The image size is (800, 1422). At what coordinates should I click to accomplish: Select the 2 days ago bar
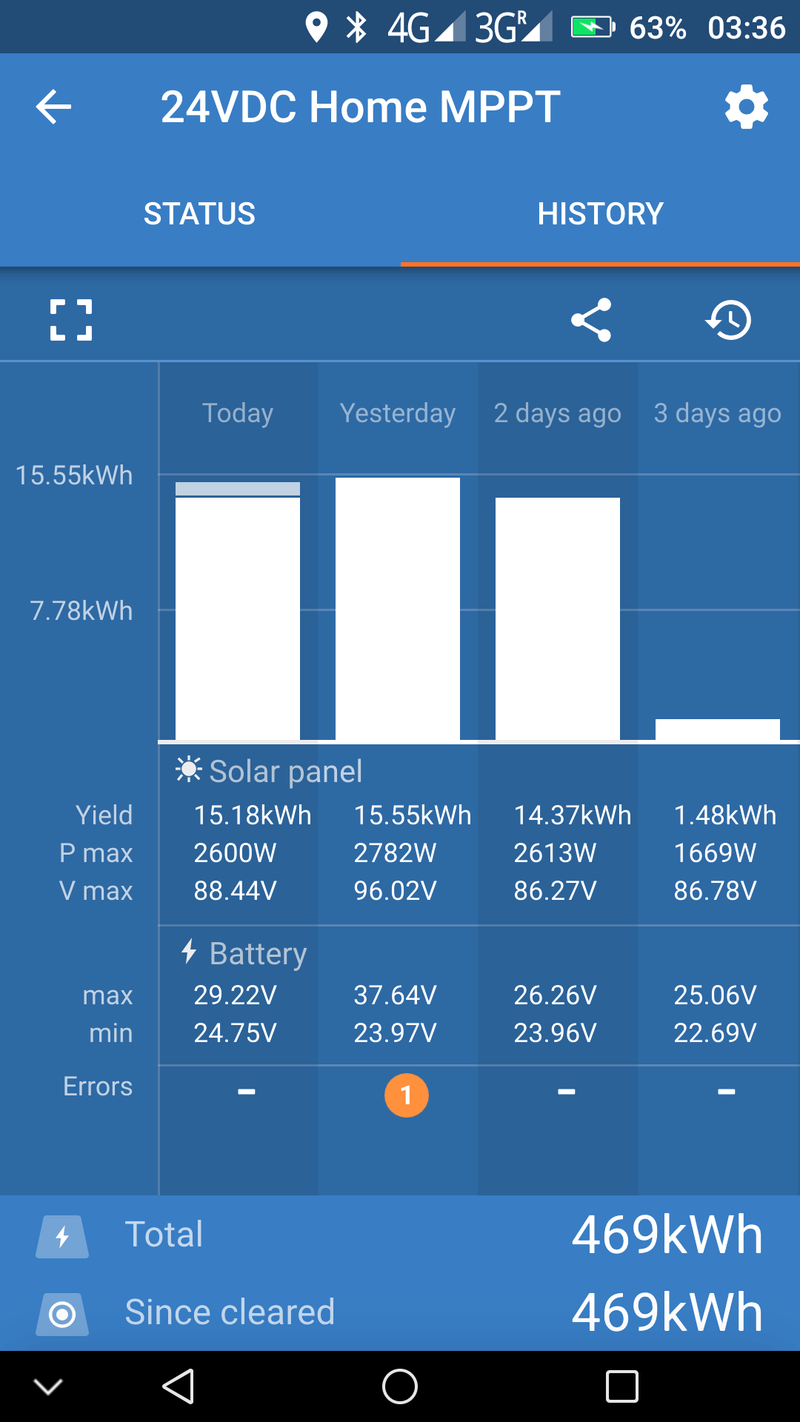pyautogui.click(x=558, y=619)
